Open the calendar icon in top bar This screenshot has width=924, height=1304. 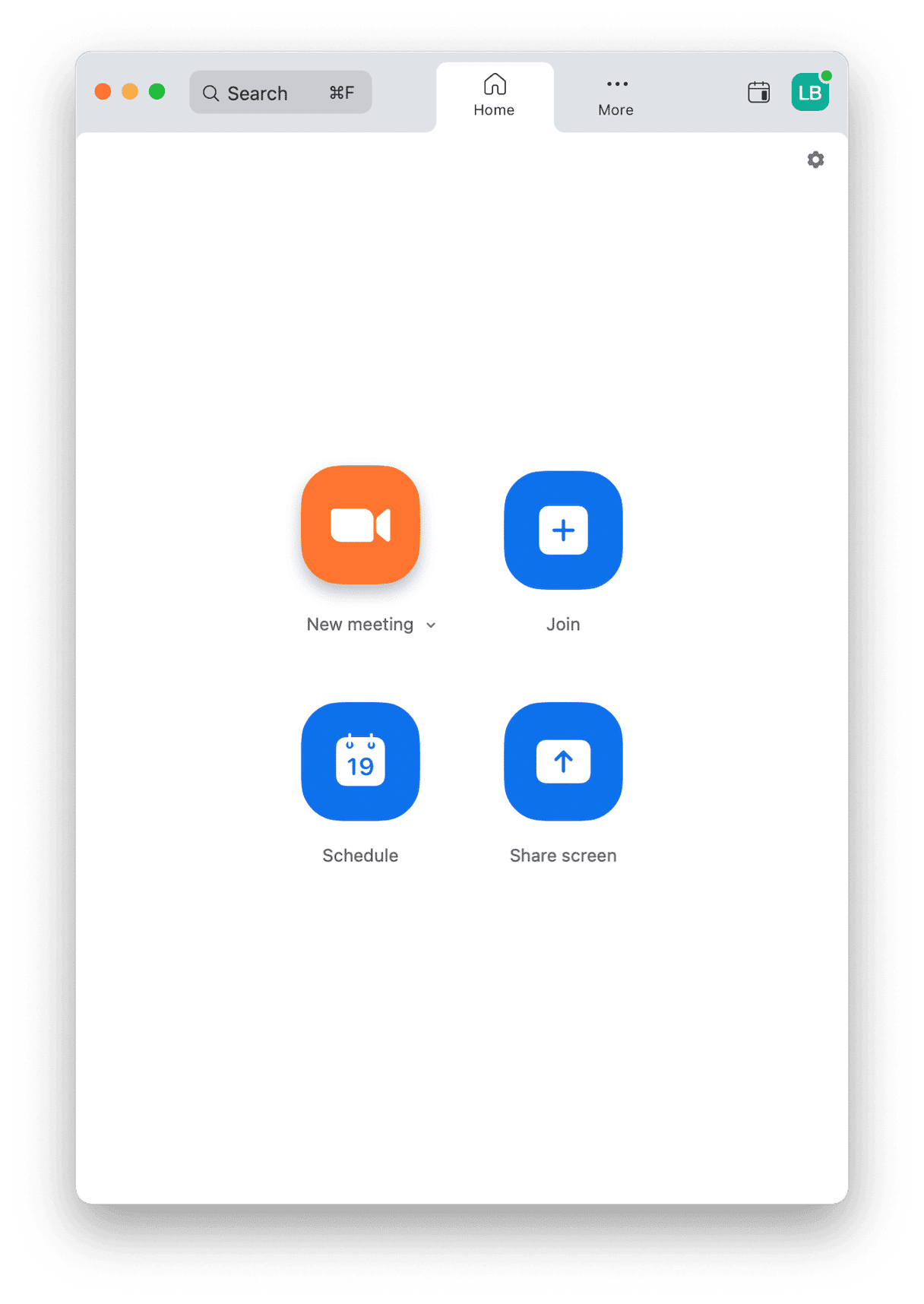click(758, 92)
